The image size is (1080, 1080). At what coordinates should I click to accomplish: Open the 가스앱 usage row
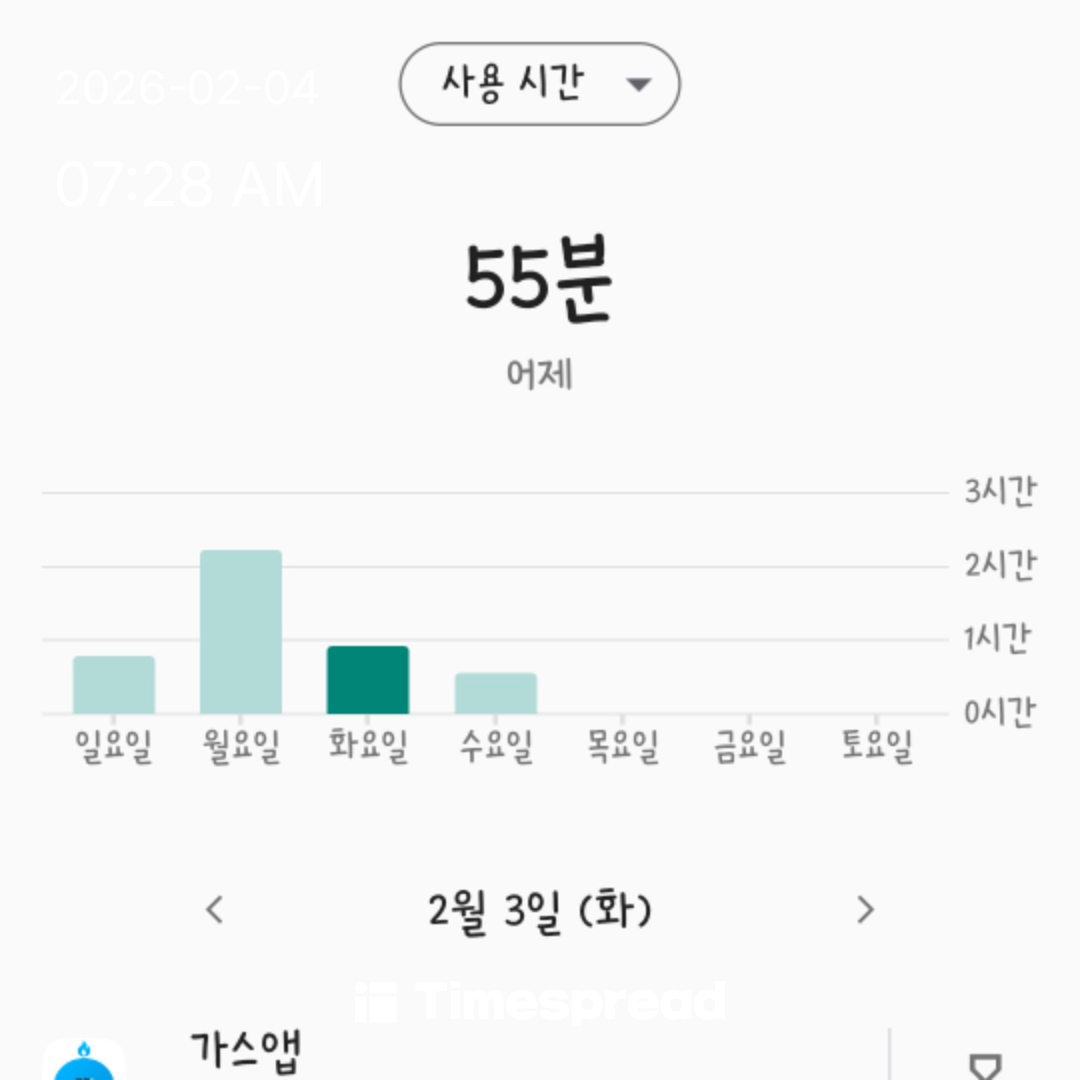[450, 1055]
